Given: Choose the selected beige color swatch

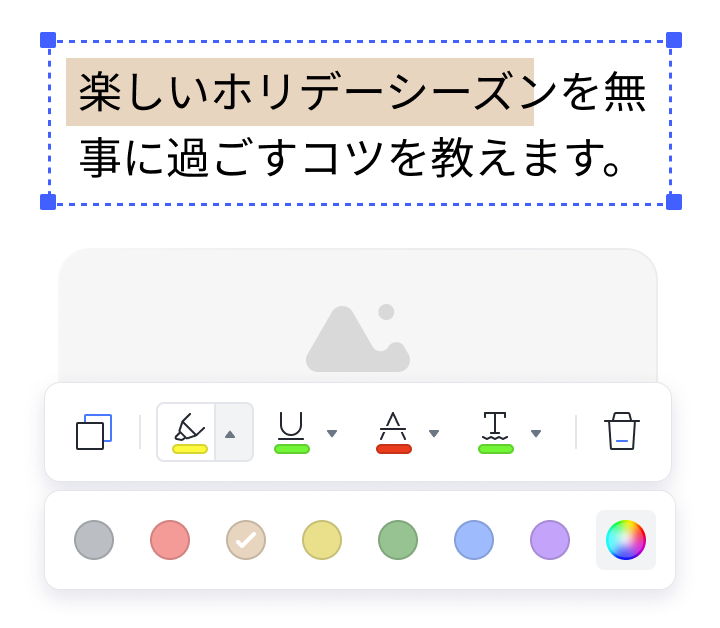Looking at the screenshot, I should [246, 540].
